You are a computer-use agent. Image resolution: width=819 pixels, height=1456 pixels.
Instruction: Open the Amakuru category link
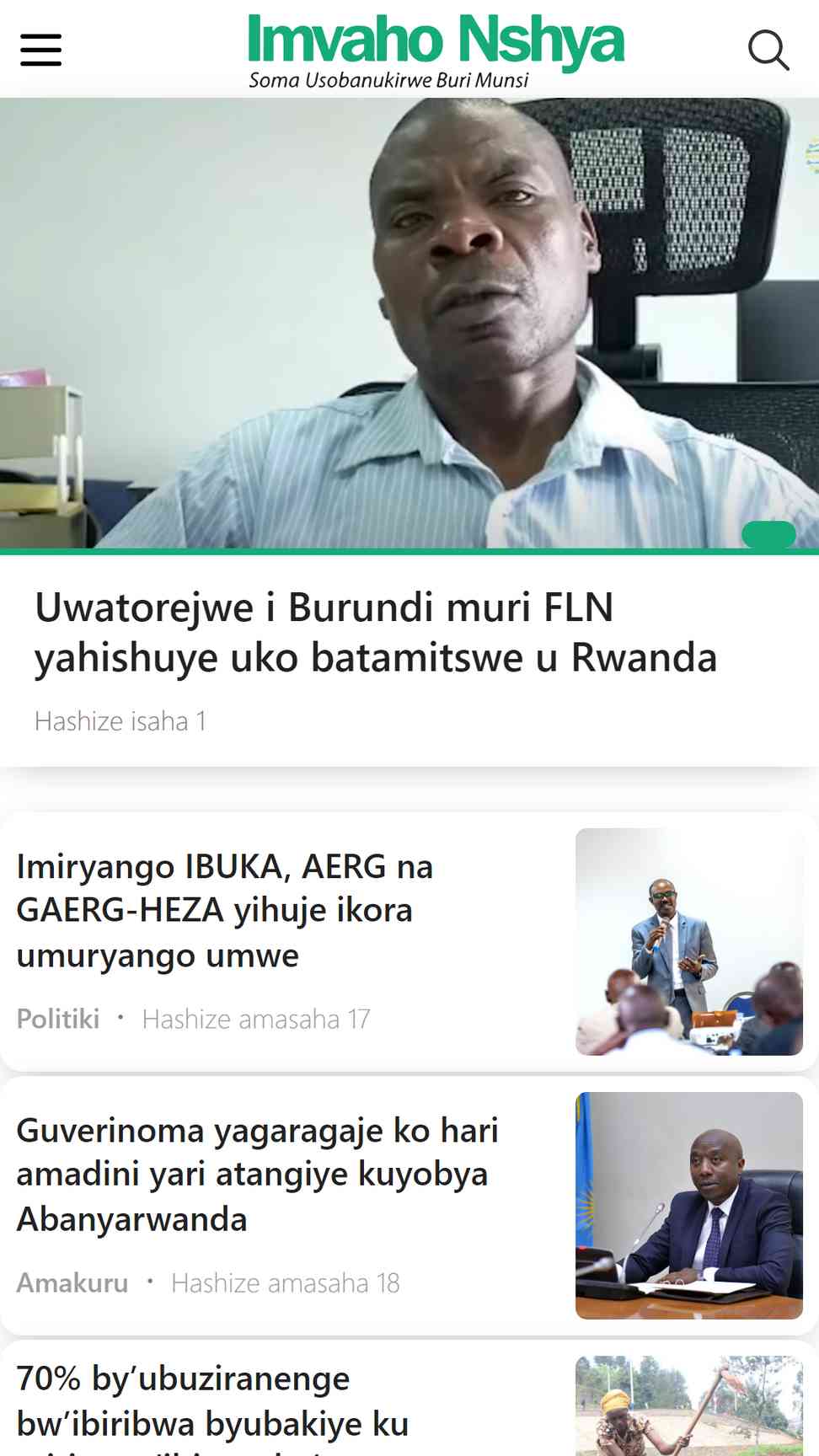click(x=72, y=1282)
